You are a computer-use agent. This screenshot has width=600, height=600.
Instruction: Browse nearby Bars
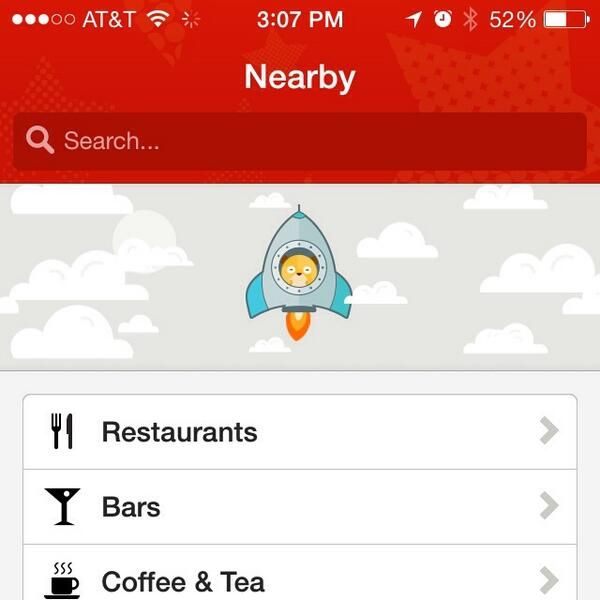click(300, 507)
